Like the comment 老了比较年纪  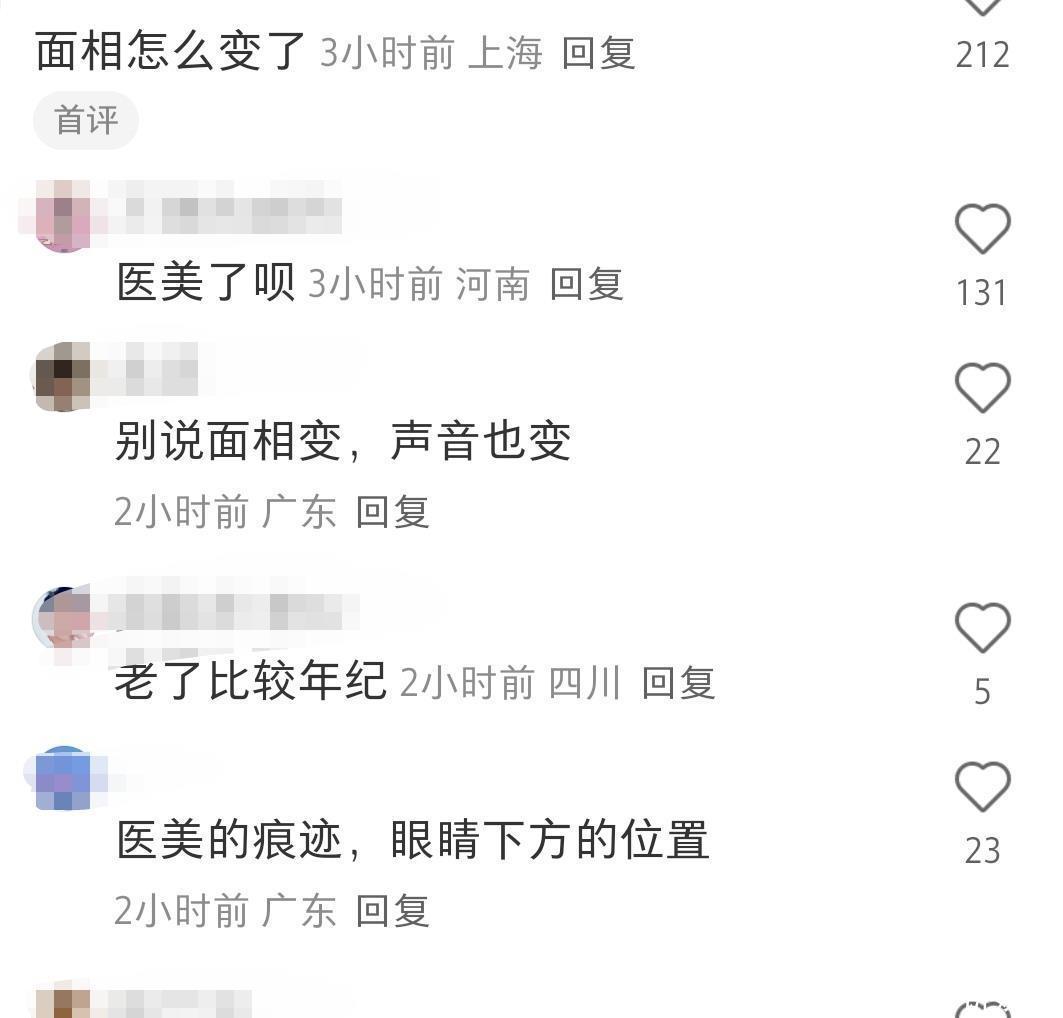[982, 628]
